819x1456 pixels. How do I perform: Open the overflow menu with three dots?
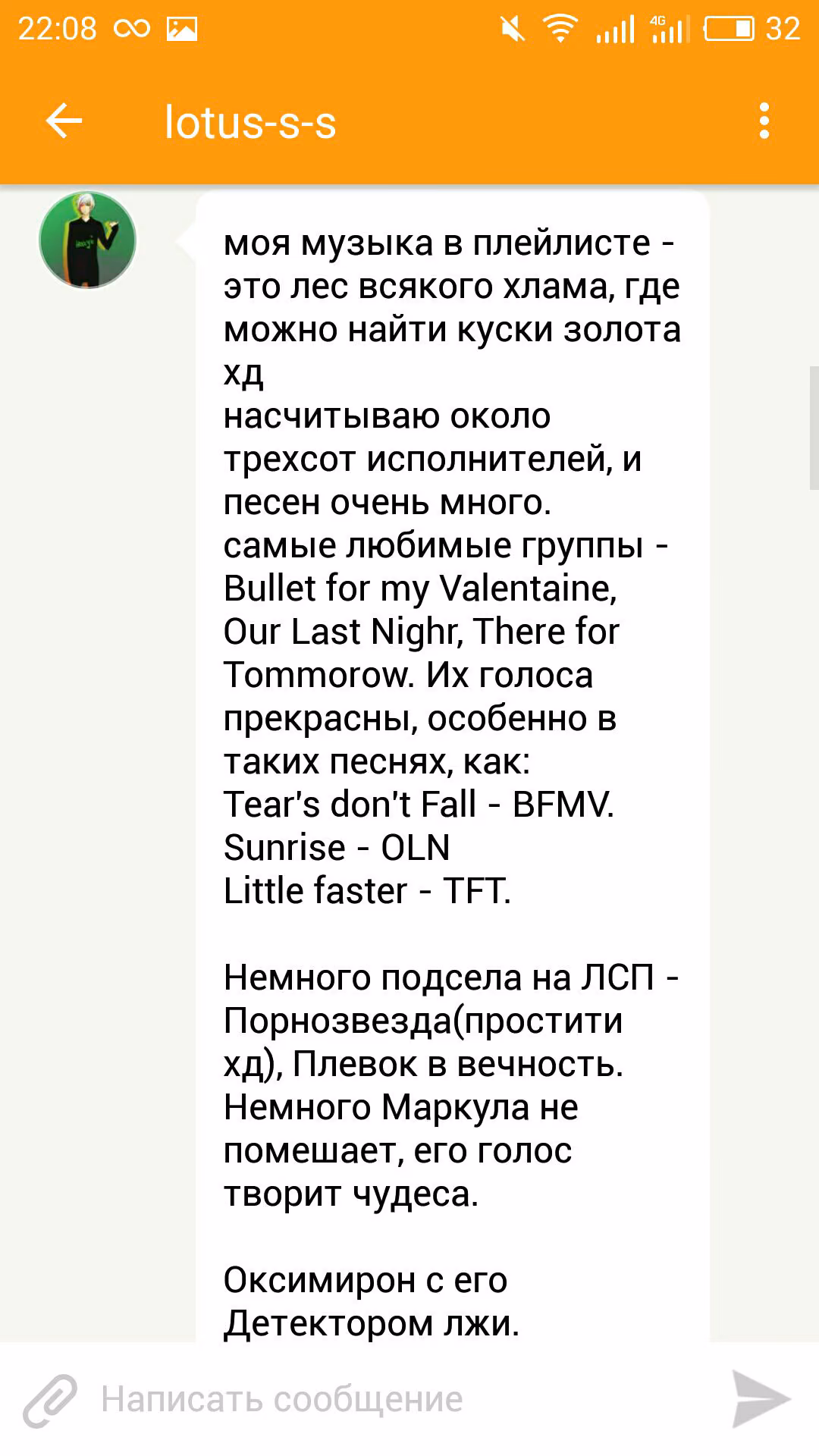[x=764, y=121]
